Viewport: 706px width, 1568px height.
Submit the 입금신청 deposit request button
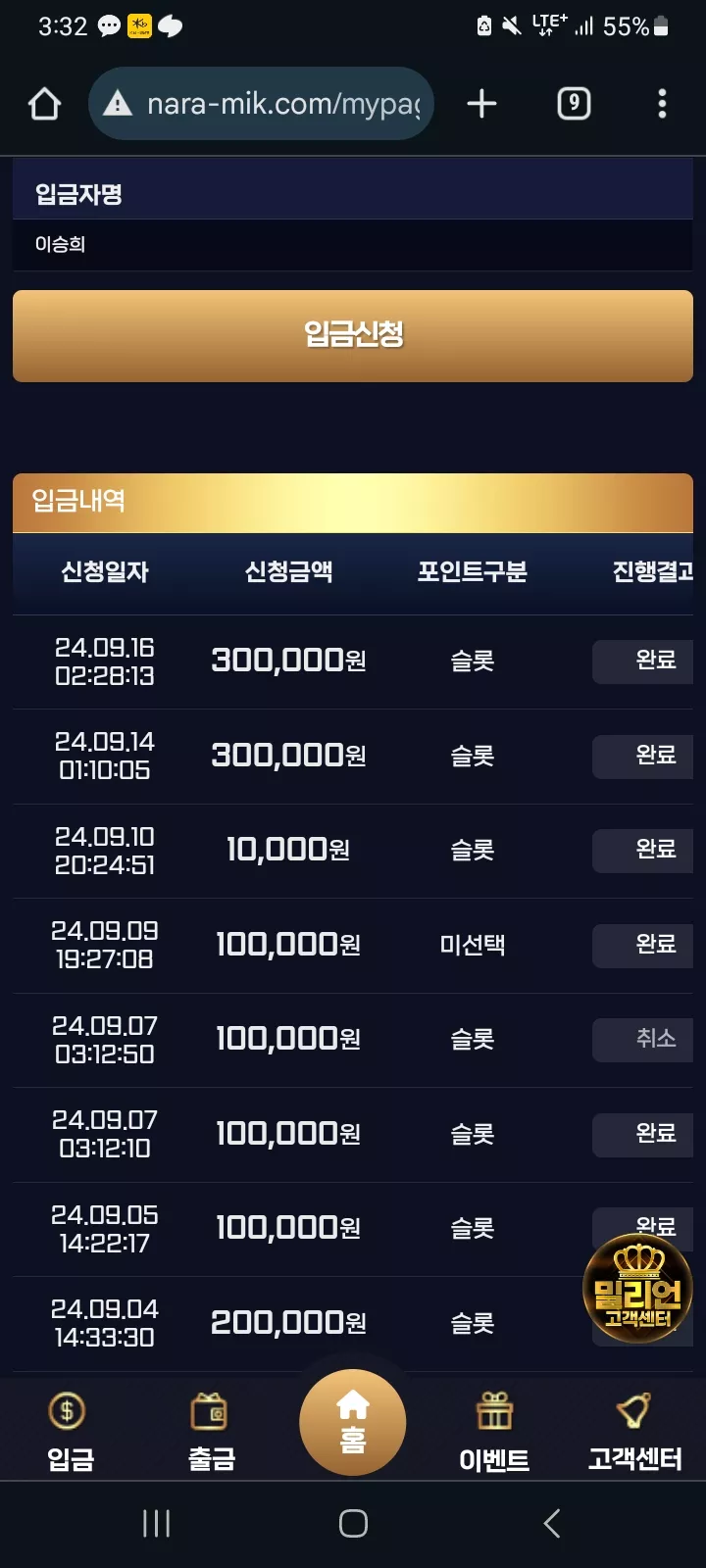353,335
